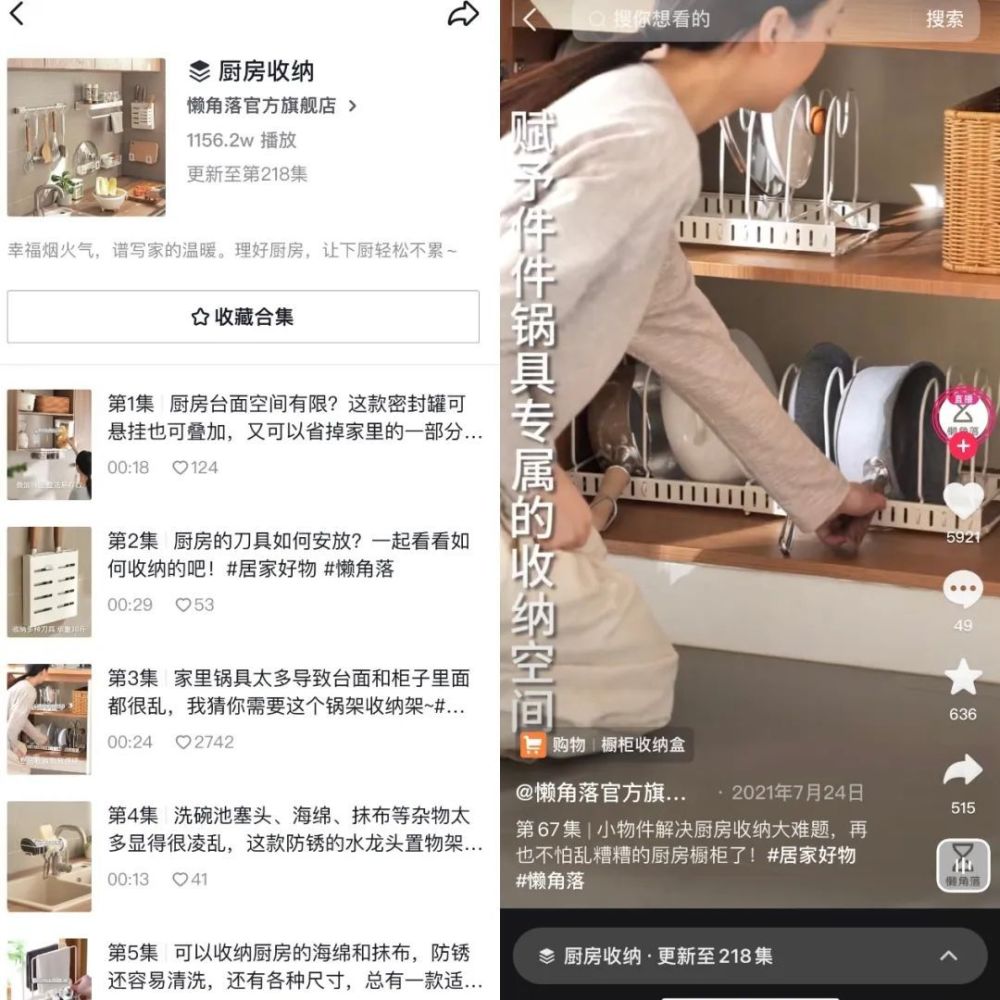Open the 购物 橱柜收纳盒 product tag
Screen dimensions: 1000x1000
(605, 744)
